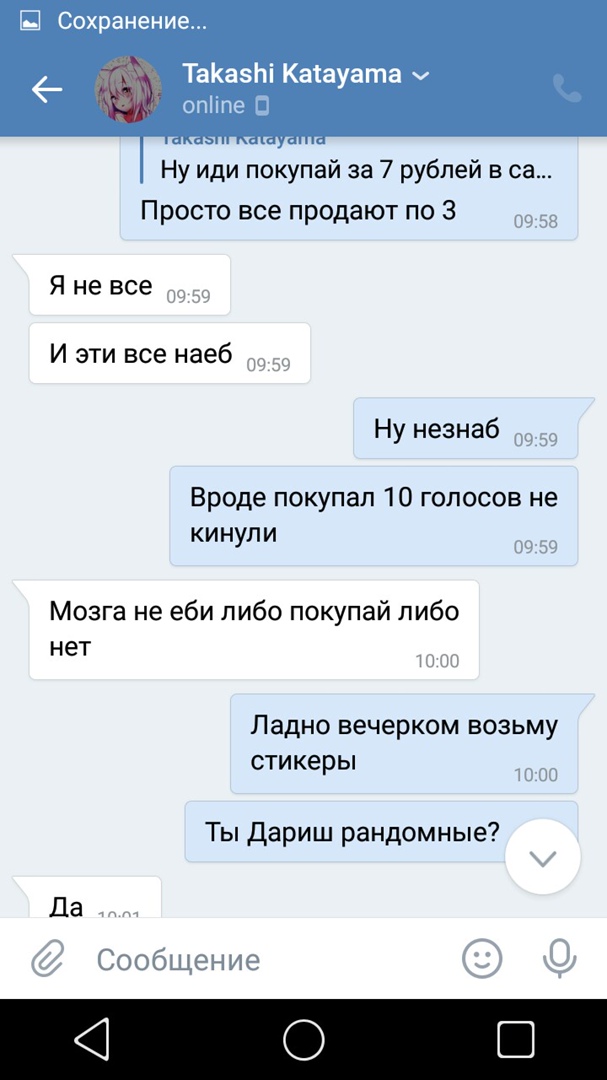607x1080 pixels.
Task: Expand the Takashi Katayama chat menu
Action: pos(421,75)
